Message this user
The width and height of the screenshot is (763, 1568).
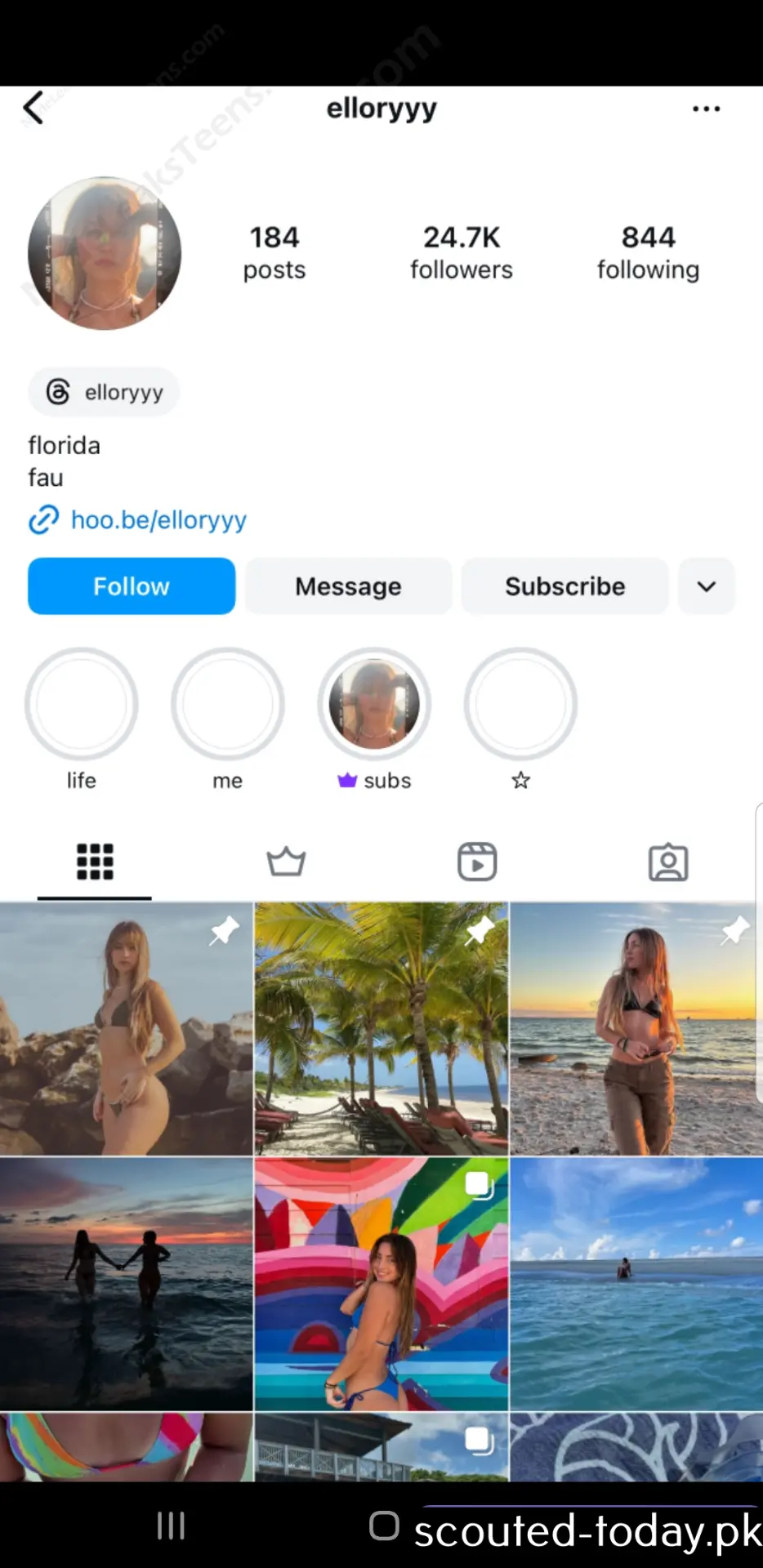(348, 586)
